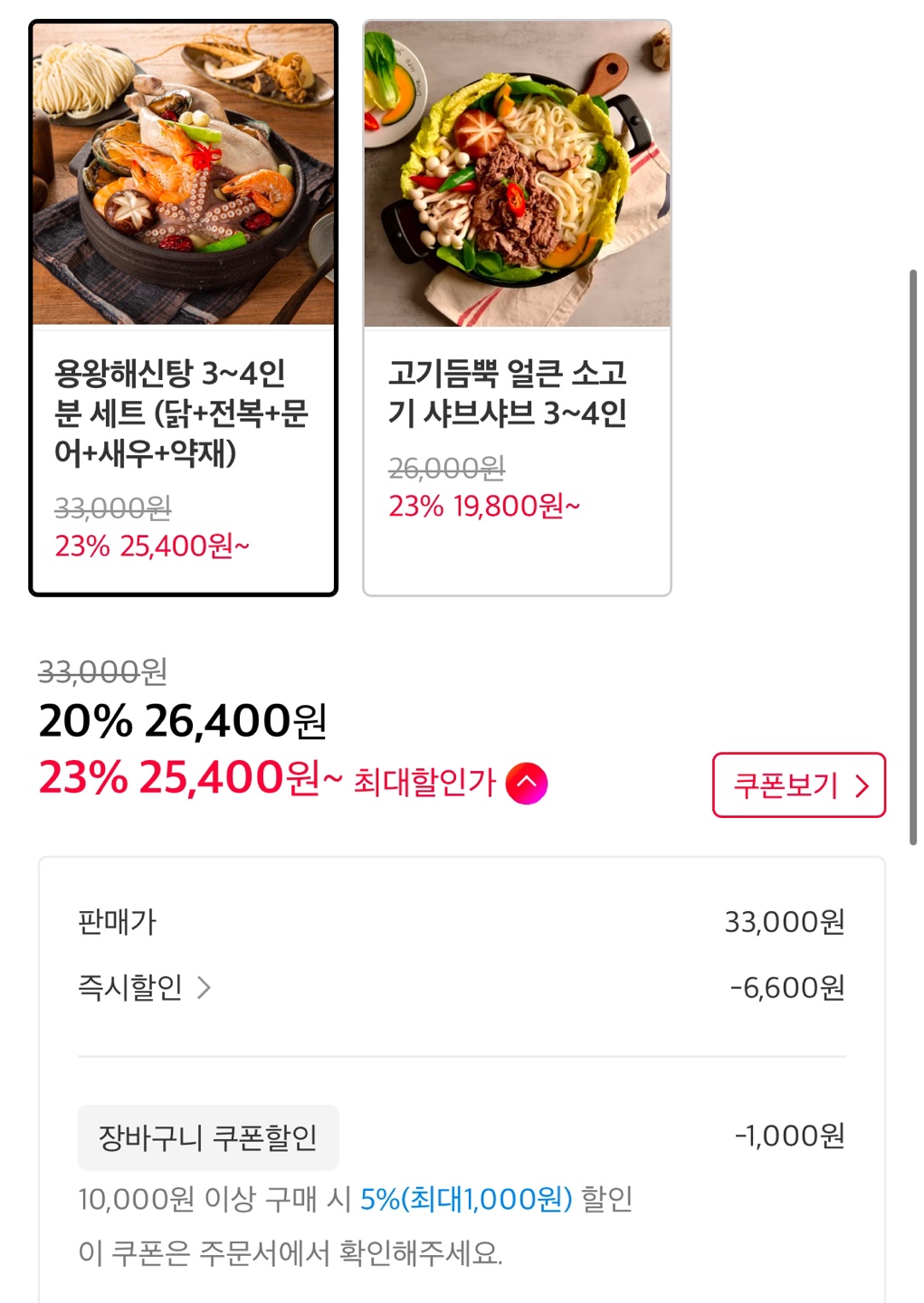924x1303 pixels.
Task: Collapse the 최대할인가 price details
Action: [x=527, y=783]
